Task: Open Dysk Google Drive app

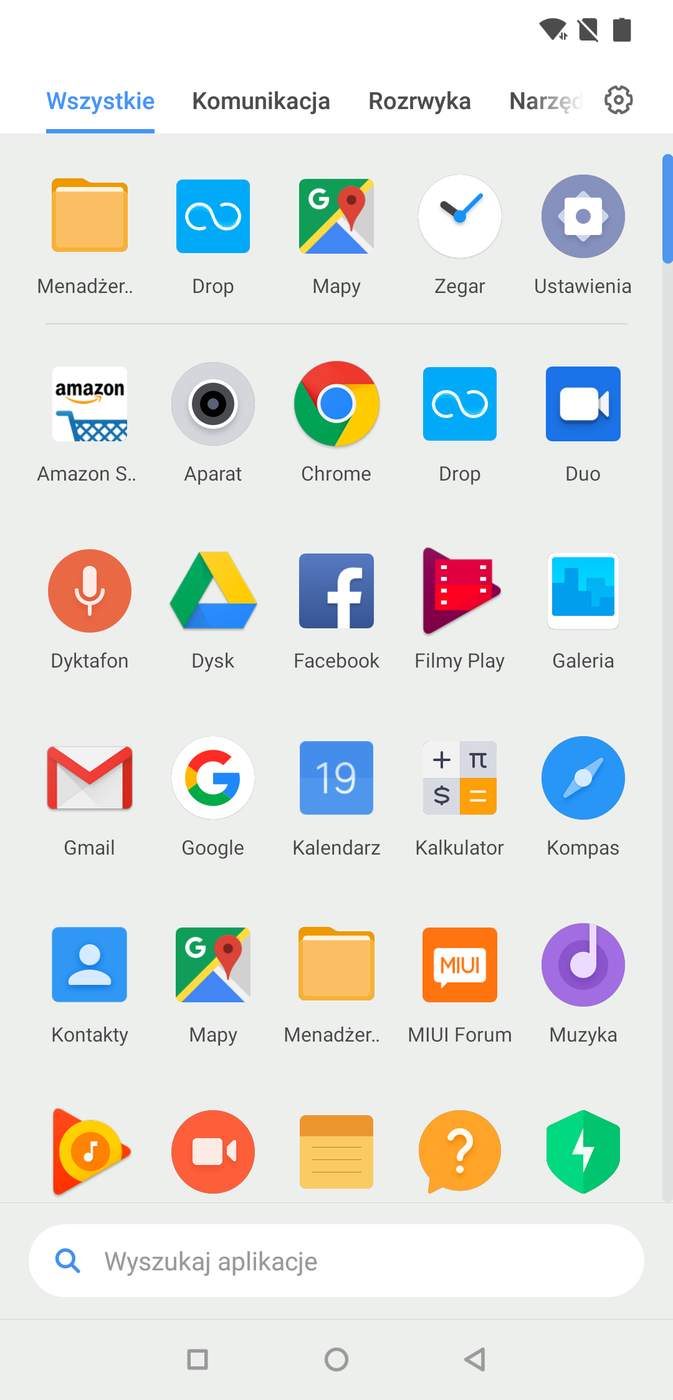Action: (x=213, y=592)
